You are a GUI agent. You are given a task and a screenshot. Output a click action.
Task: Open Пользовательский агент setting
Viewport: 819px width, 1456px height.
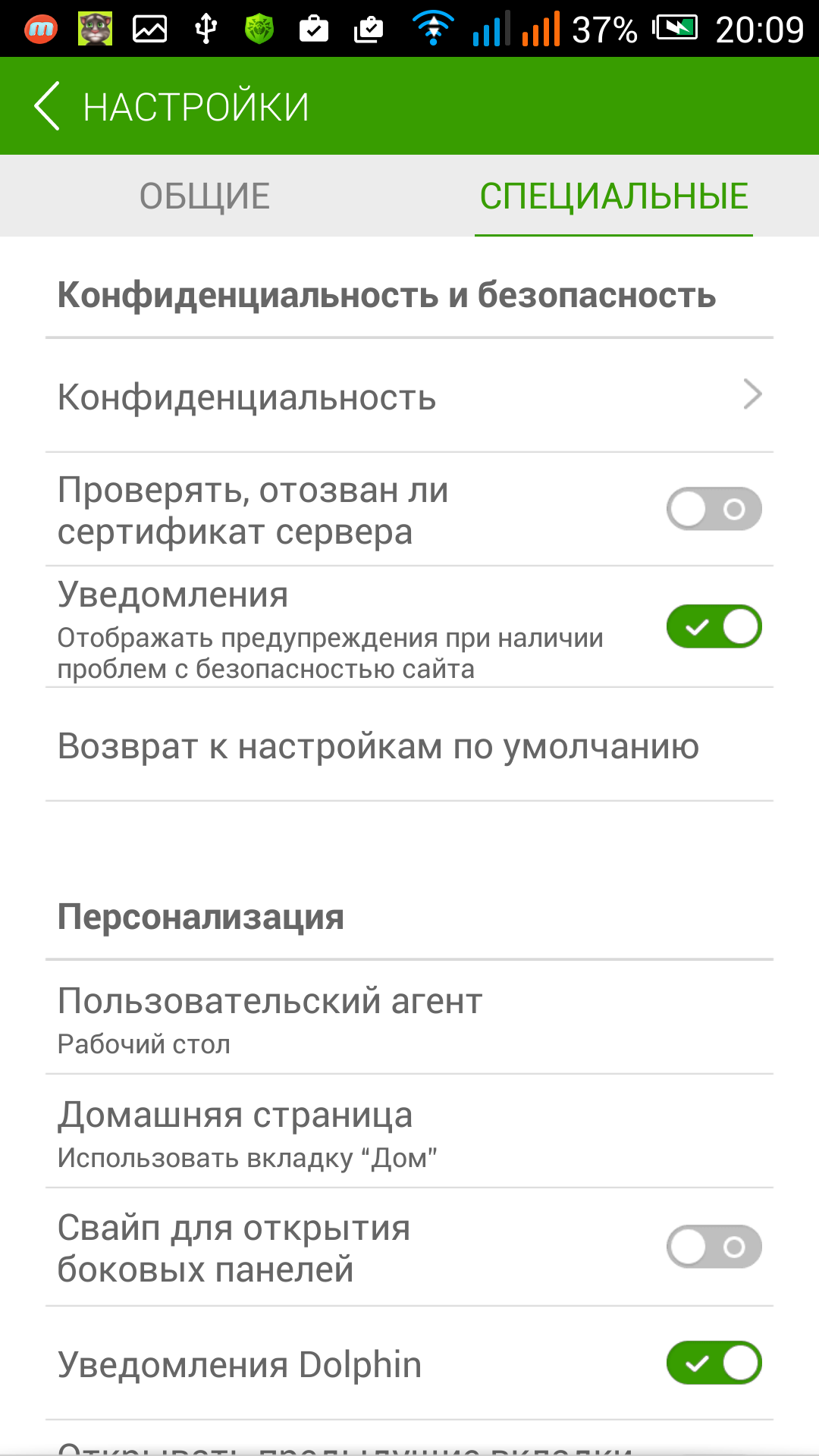[x=409, y=1018]
